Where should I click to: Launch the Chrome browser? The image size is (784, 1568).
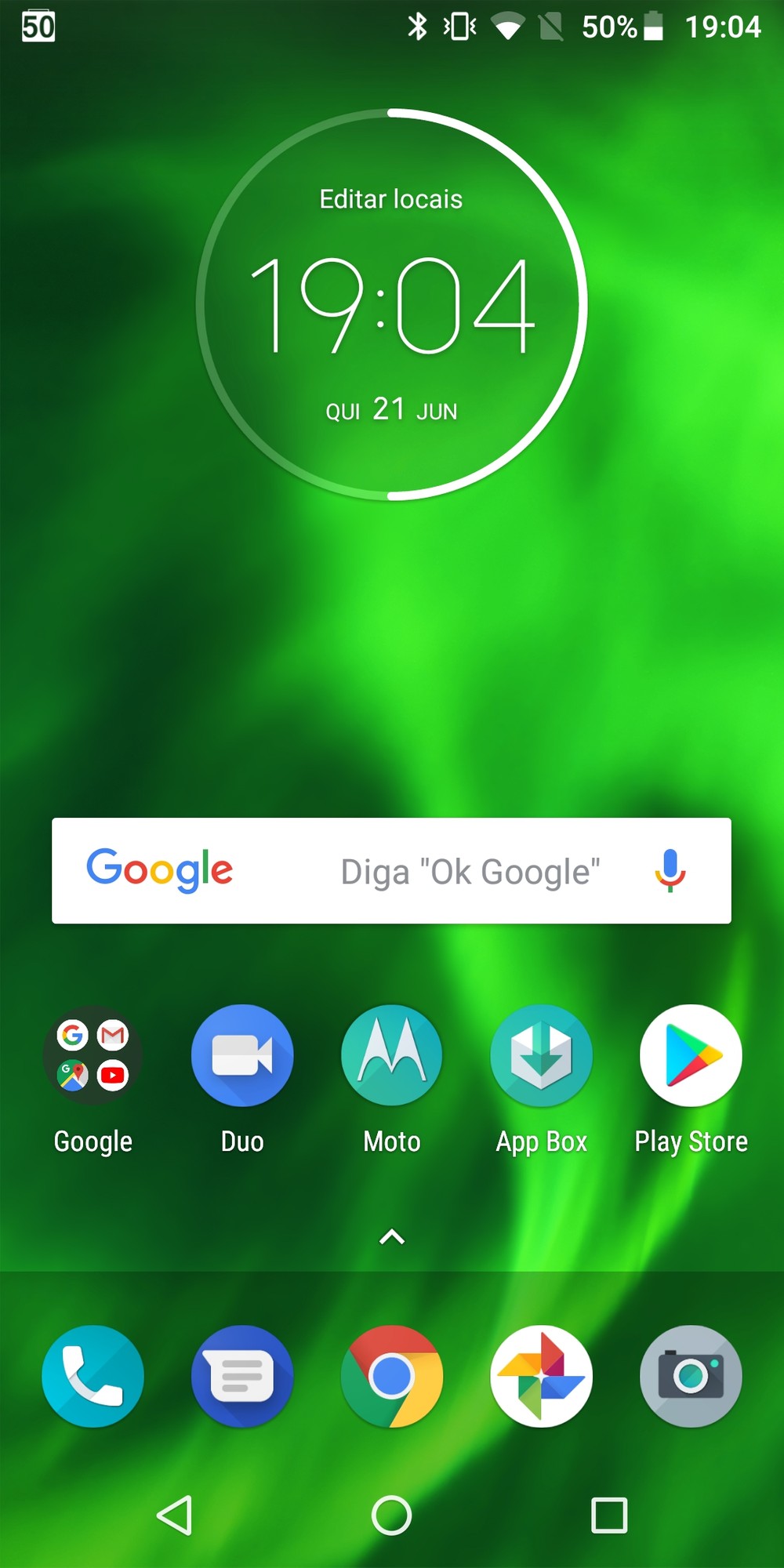(x=391, y=1376)
